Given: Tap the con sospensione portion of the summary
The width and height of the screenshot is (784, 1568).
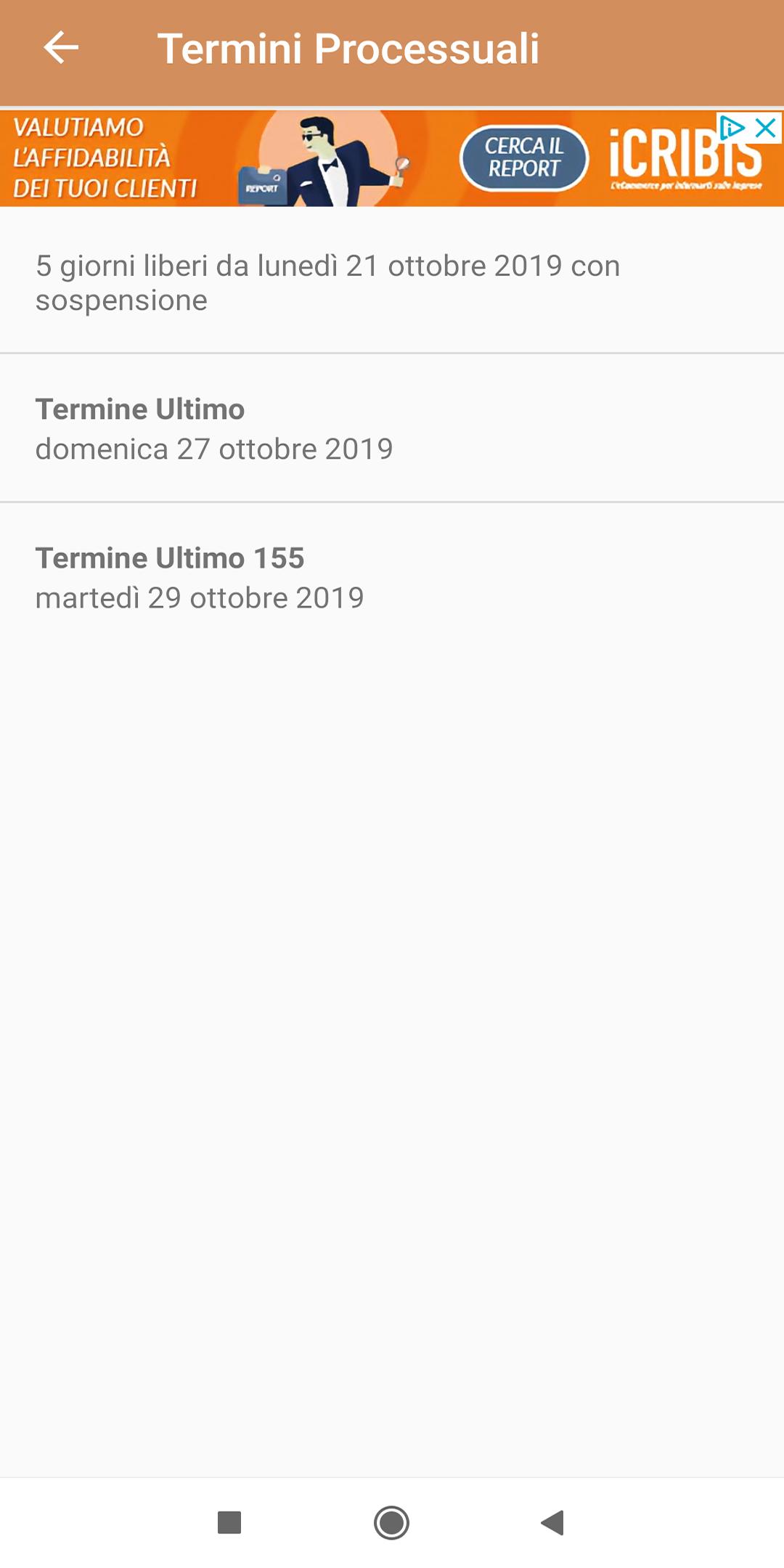Looking at the screenshot, I should click(120, 300).
